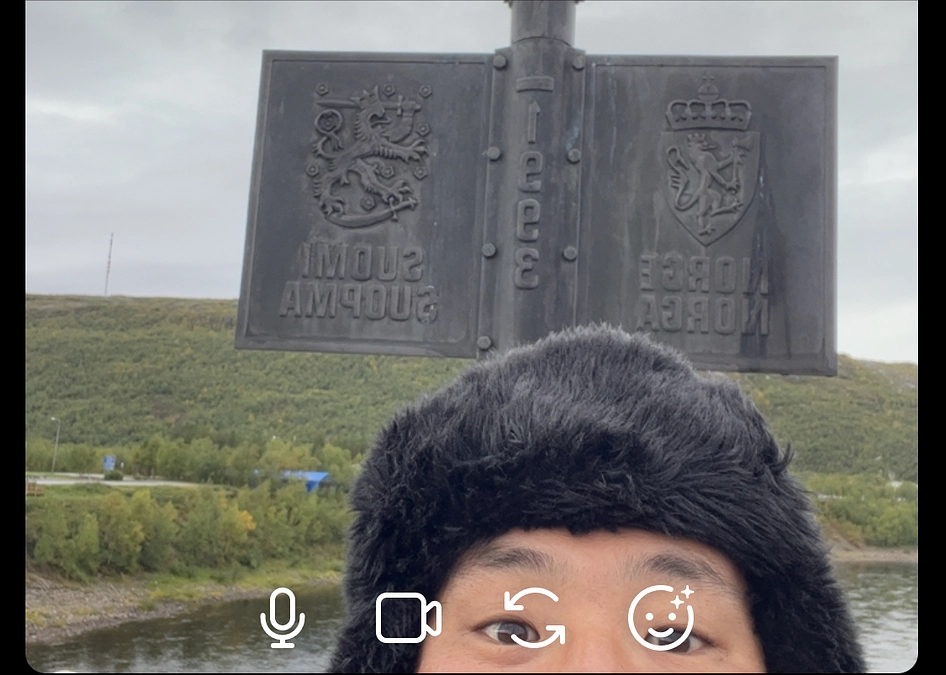Open face effects and filters
Image resolution: width=946 pixels, height=675 pixels.
click(x=661, y=618)
